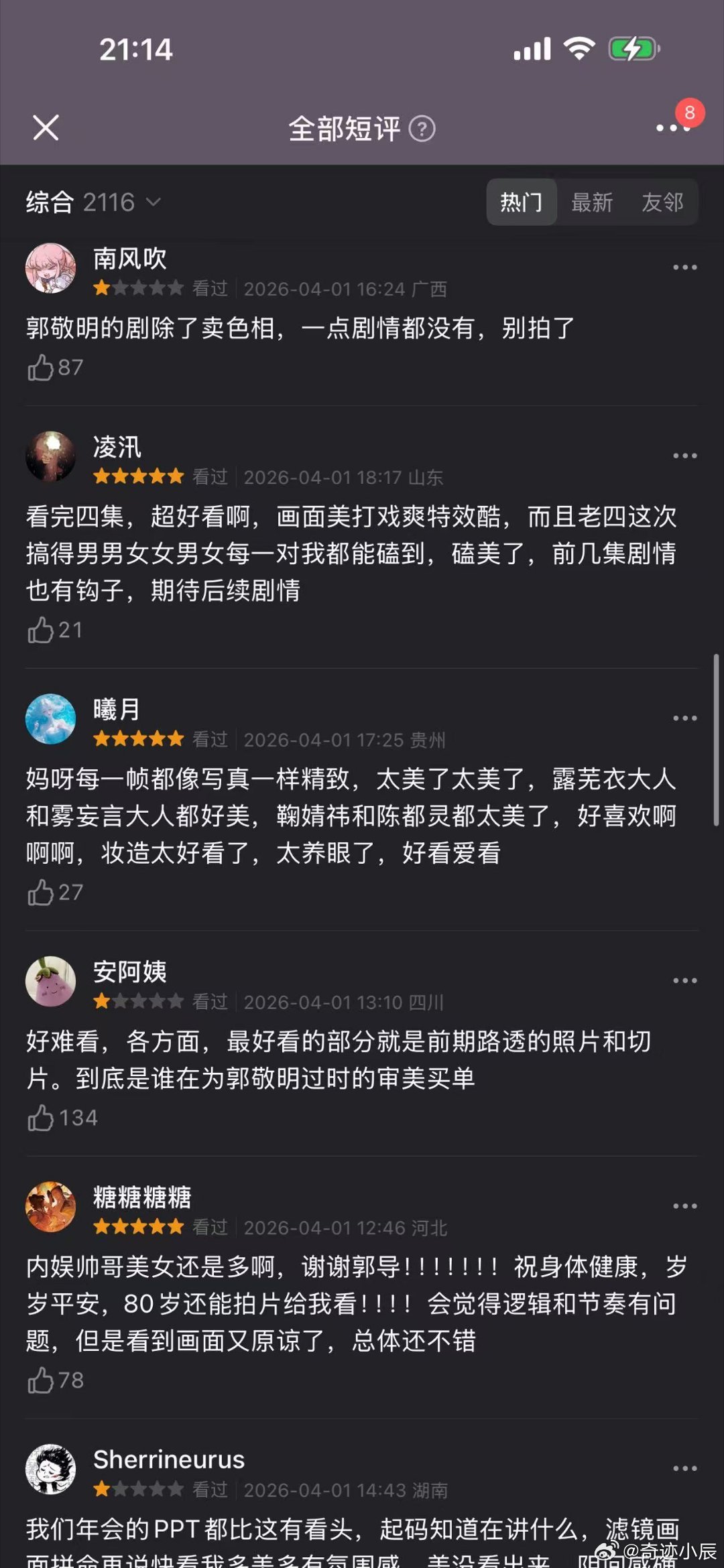Tap the like icon on 凌汛's review
Image resolution: width=724 pixels, height=1568 pixels.
tap(42, 630)
